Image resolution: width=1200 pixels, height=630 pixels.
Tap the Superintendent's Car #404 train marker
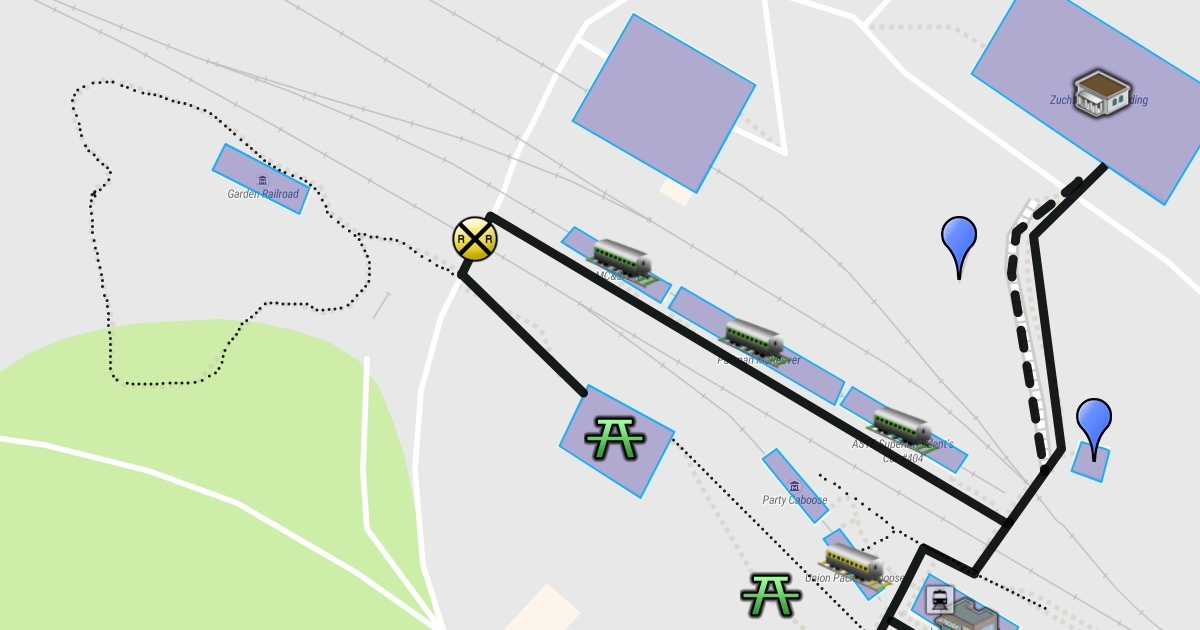902,427
